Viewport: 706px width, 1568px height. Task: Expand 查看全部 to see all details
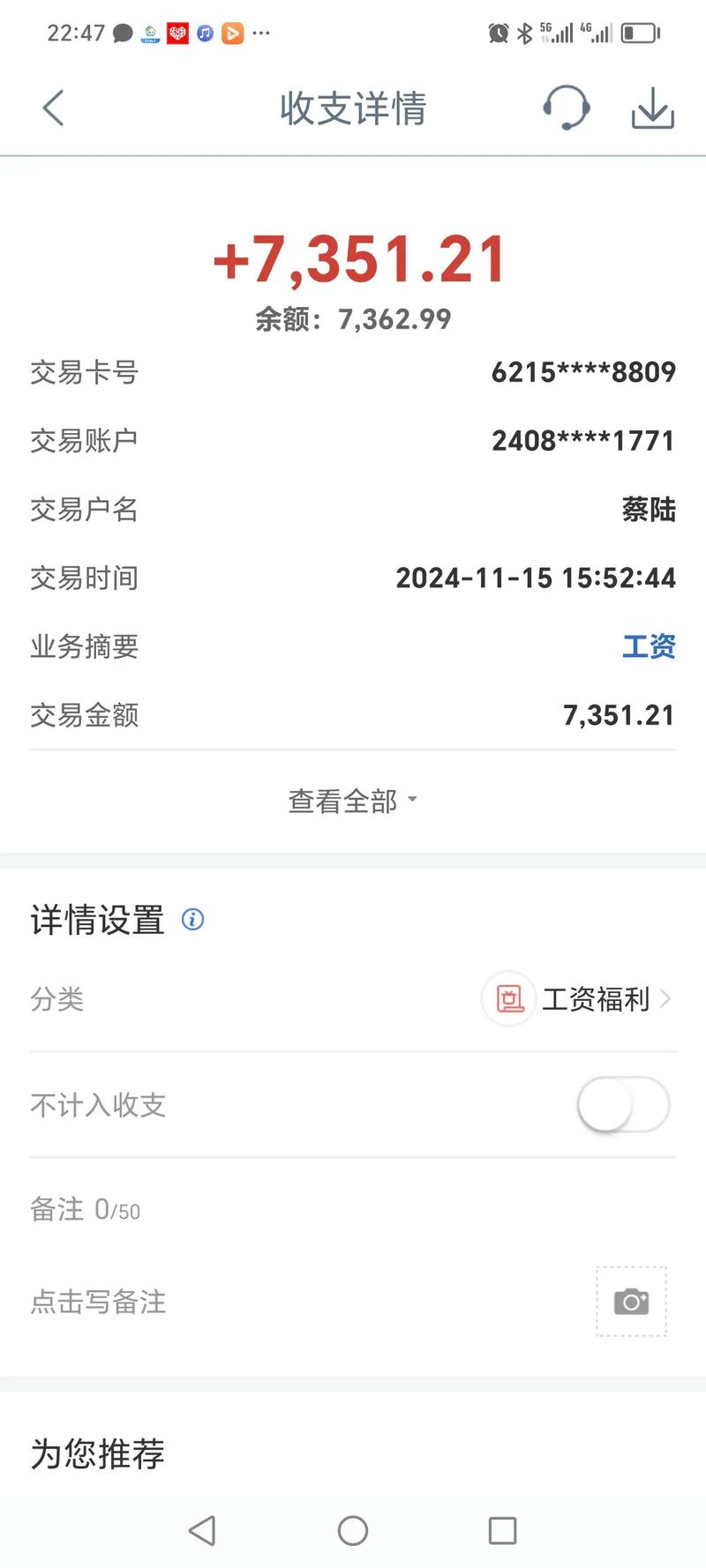tap(344, 800)
